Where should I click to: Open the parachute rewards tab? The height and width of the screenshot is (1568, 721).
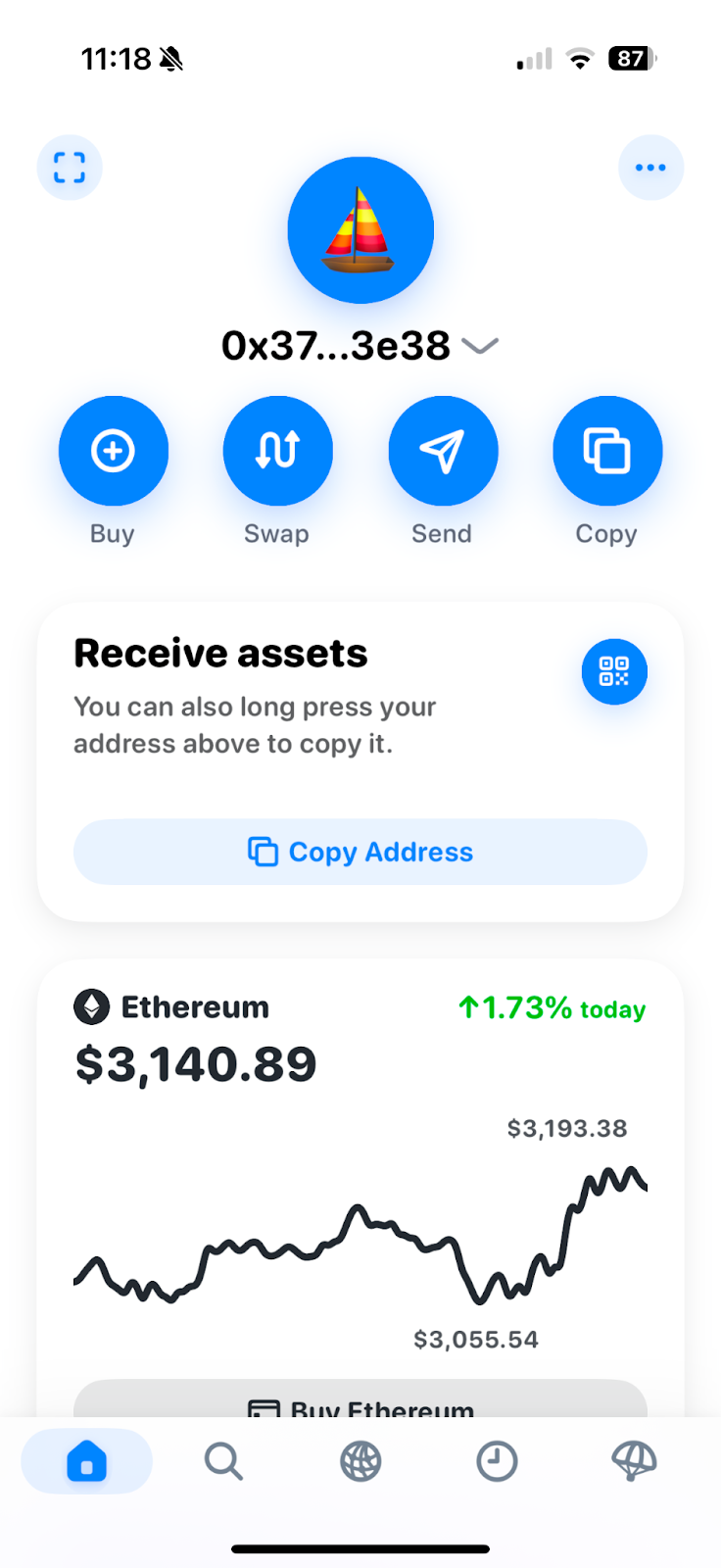click(x=634, y=1461)
